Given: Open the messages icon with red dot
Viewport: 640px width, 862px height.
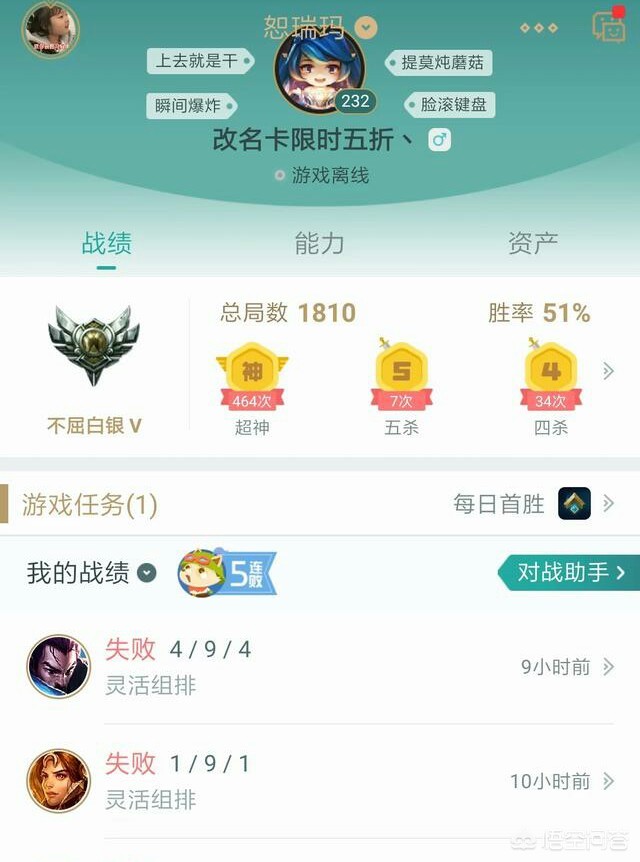Looking at the screenshot, I should (x=607, y=26).
